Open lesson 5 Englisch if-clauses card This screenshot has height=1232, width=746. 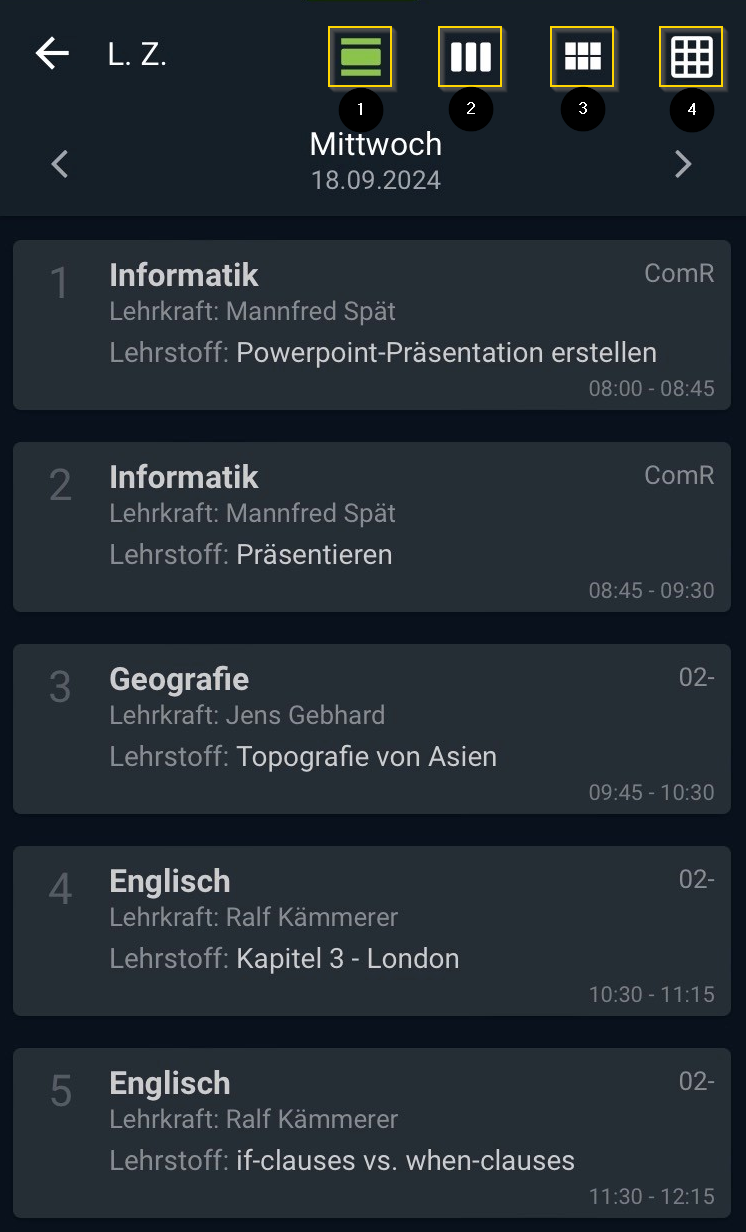(x=372, y=1133)
